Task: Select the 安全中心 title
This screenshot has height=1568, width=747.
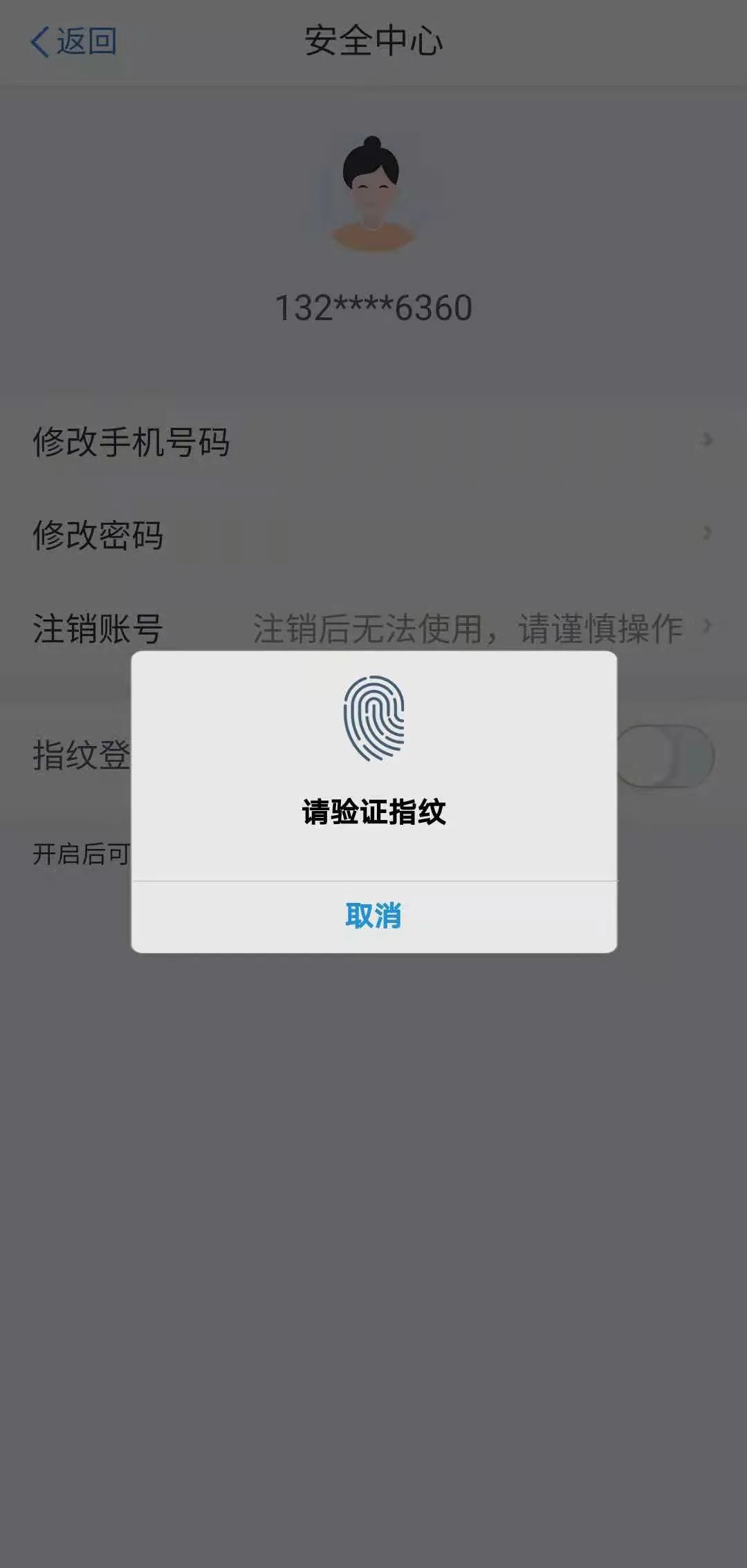Action: (373, 40)
